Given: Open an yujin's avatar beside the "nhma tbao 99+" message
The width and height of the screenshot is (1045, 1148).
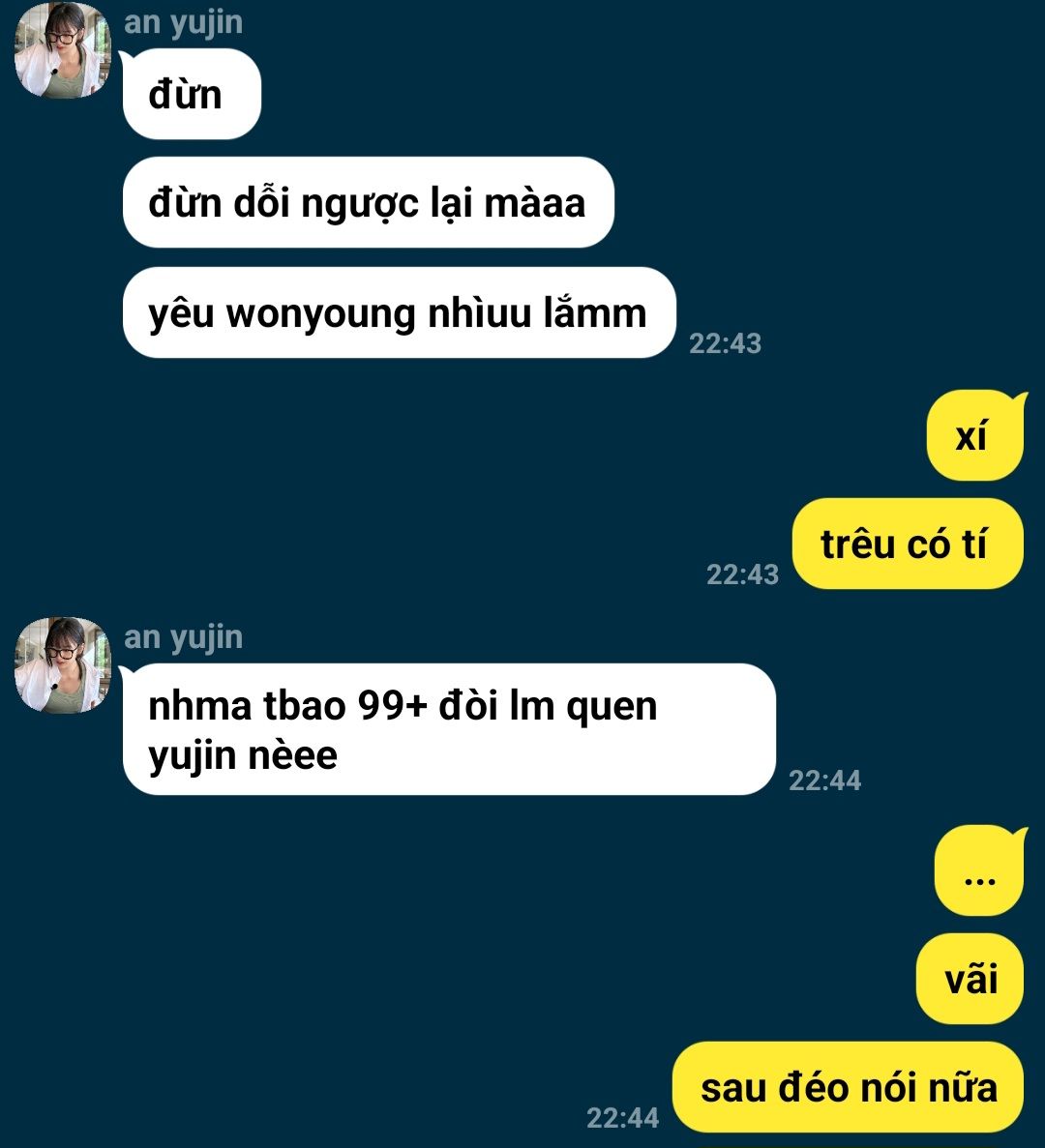Looking at the screenshot, I should 63,665.
